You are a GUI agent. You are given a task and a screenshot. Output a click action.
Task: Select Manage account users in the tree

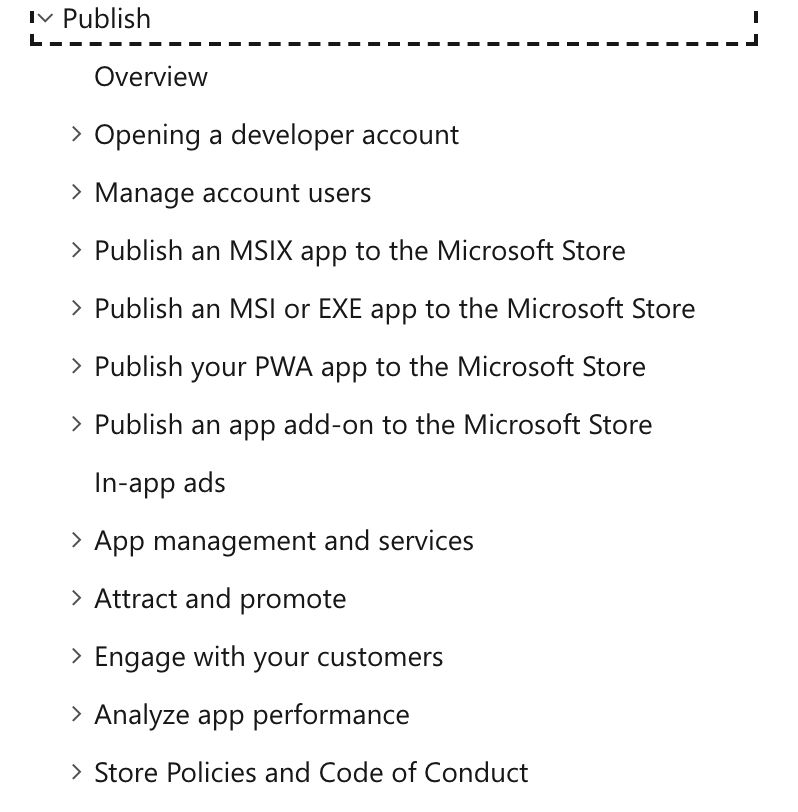pos(232,192)
